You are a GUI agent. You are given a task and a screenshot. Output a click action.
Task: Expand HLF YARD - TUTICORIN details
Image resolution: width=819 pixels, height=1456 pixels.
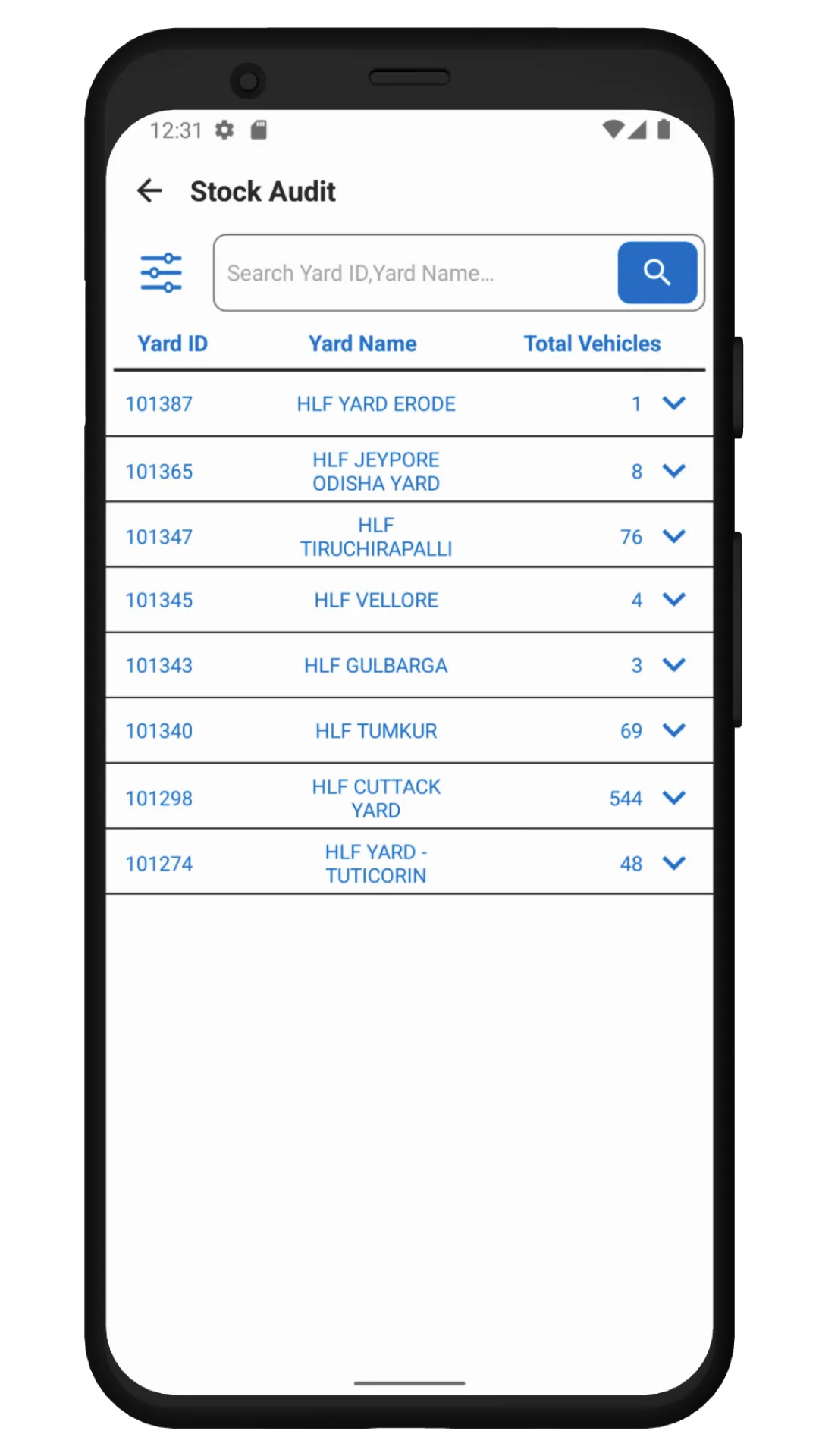click(x=674, y=863)
